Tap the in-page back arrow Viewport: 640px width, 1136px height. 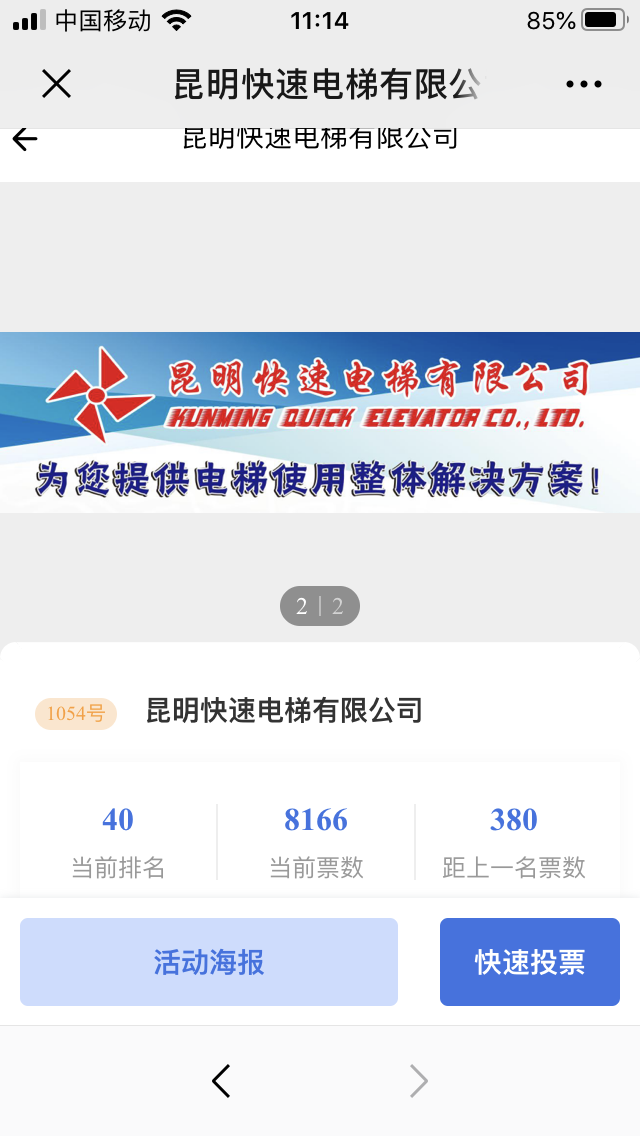tap(25, 139)
